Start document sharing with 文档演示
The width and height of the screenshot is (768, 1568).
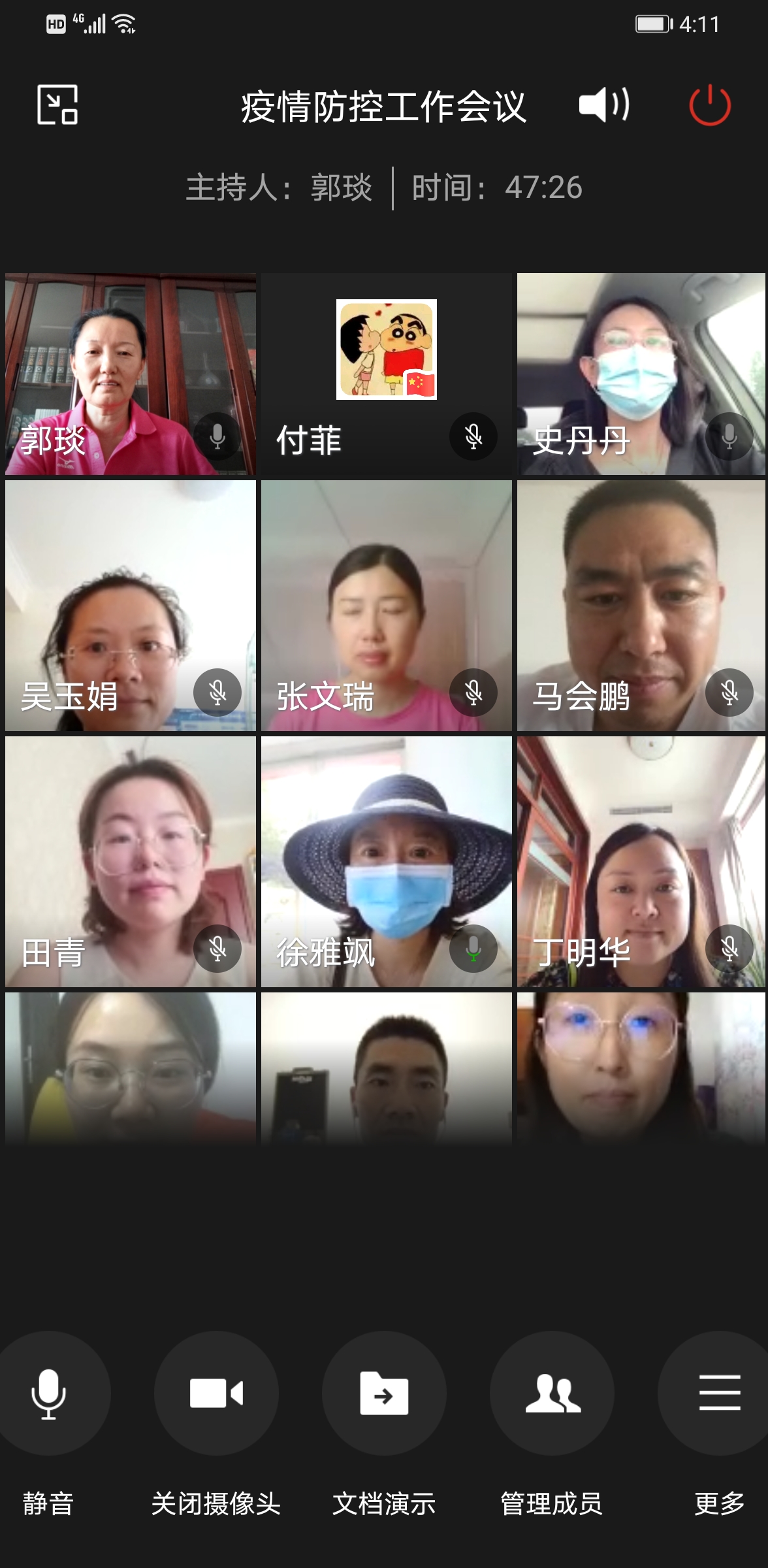(384, 1394)
